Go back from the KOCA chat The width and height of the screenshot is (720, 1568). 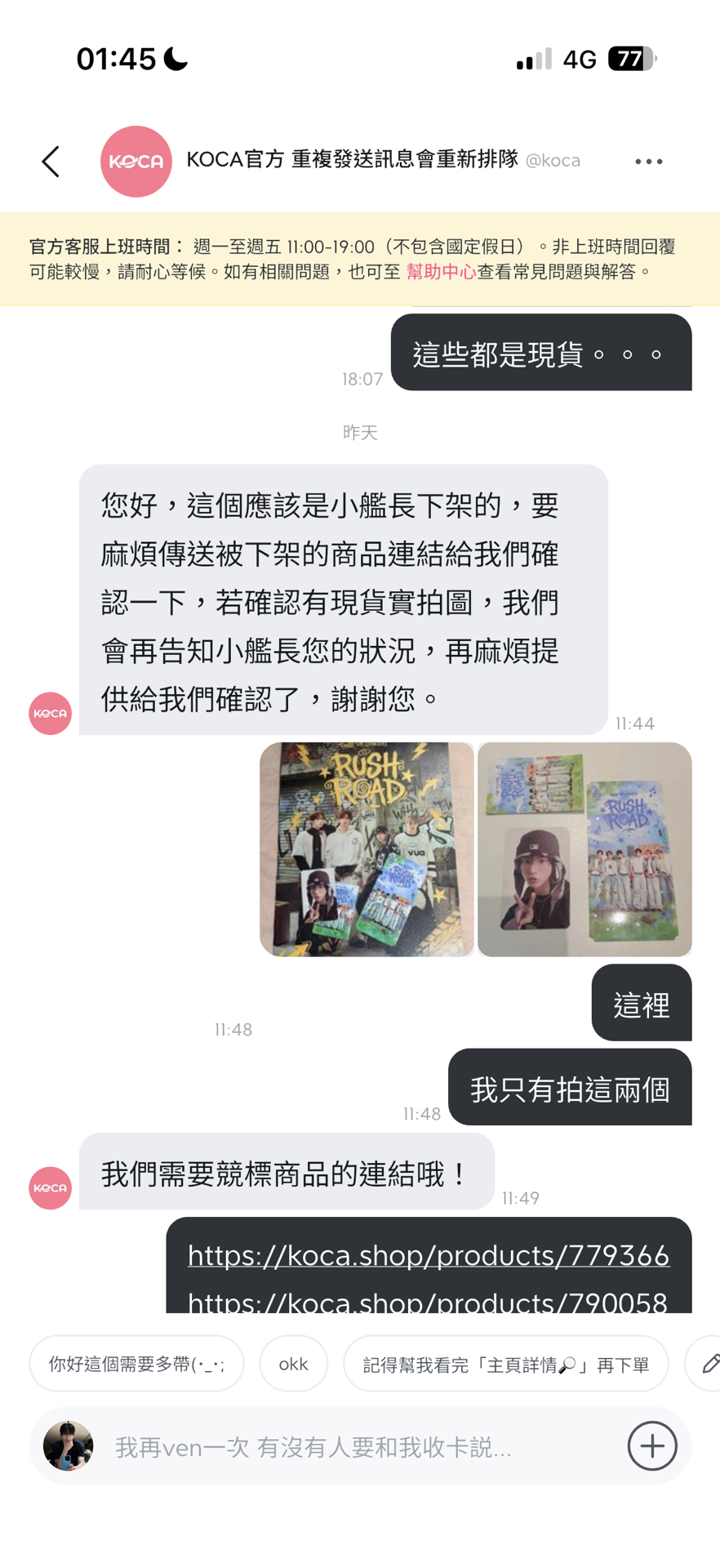pyautogui.click(x=51, y=162)
